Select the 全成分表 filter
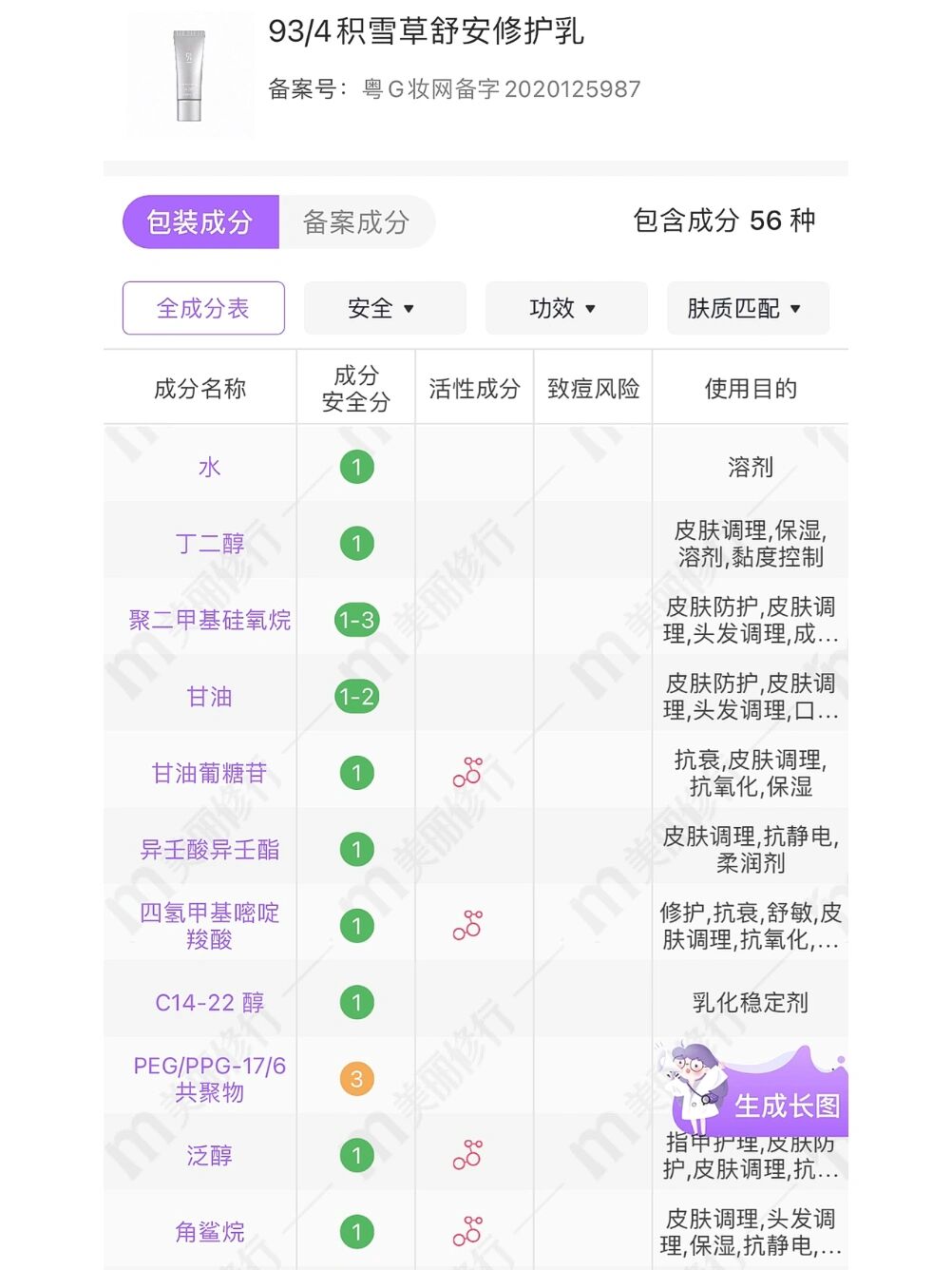 tap(203, 308)
